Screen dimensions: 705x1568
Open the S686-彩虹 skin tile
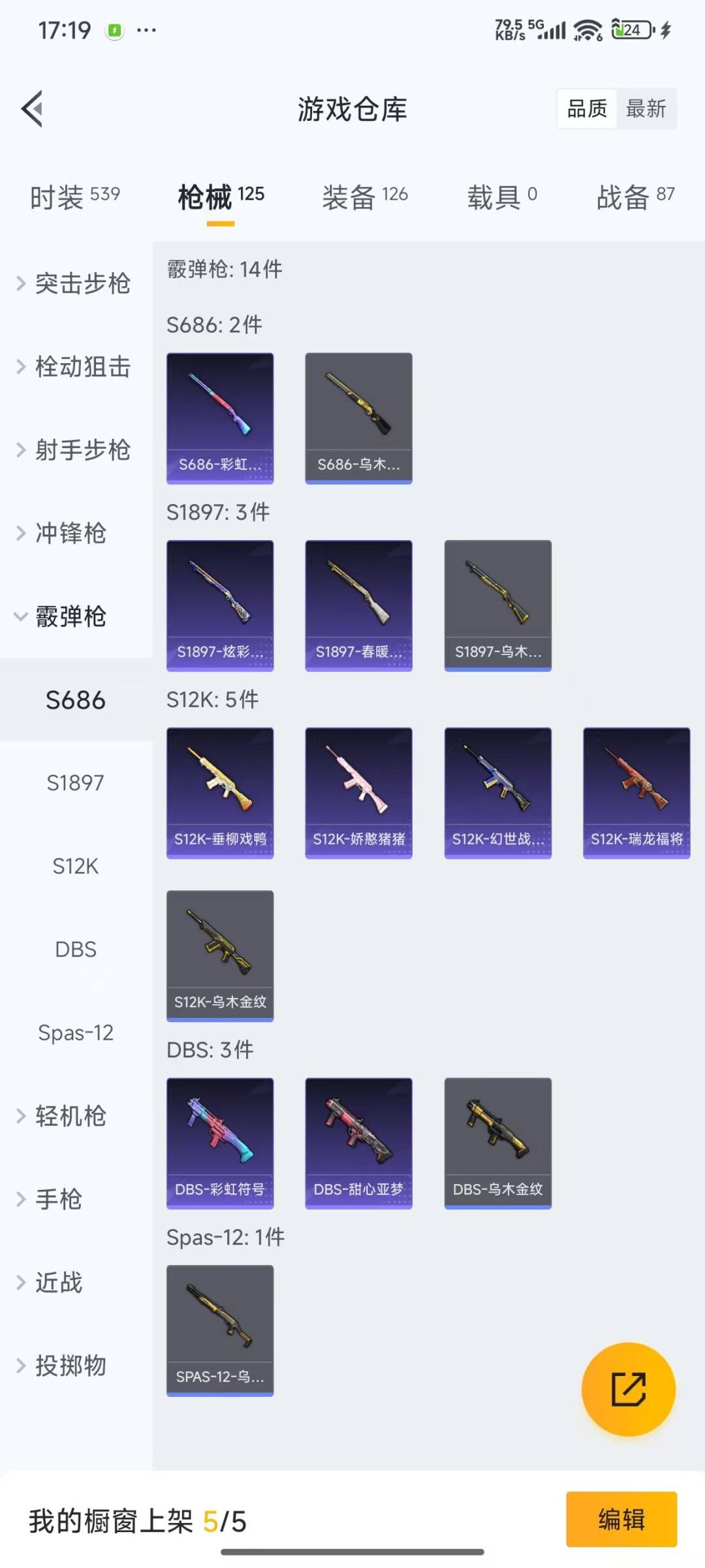(x=220, y=418)
